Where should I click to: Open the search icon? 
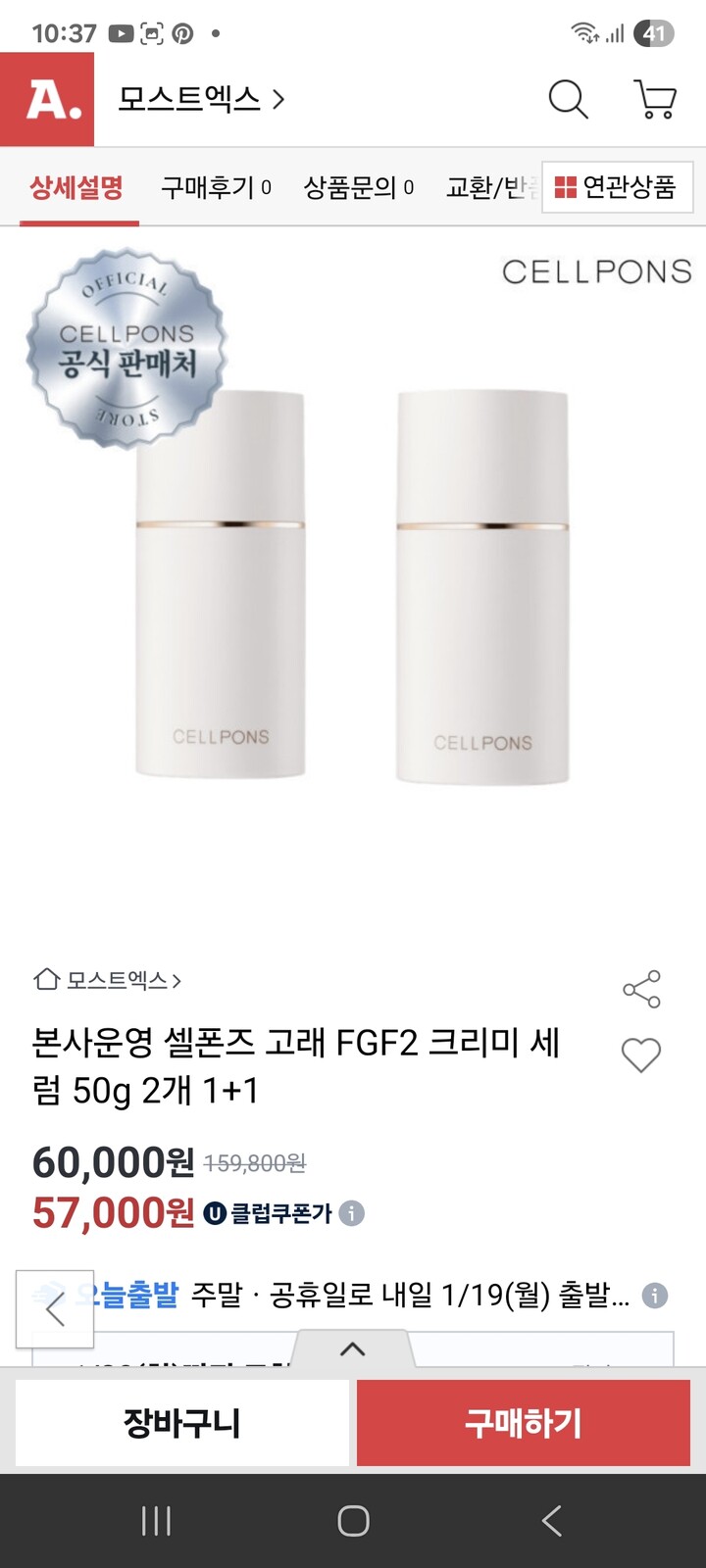click(x=567, y=99)
